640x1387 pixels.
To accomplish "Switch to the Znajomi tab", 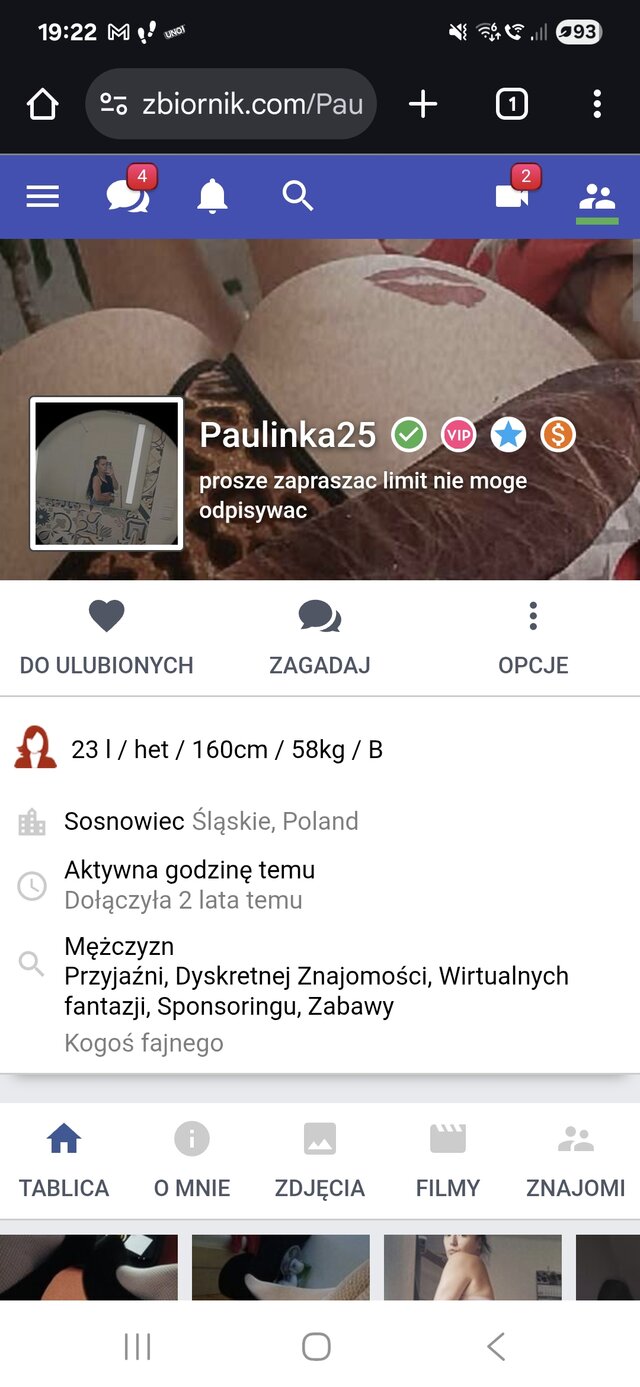I will [576, 1161].
